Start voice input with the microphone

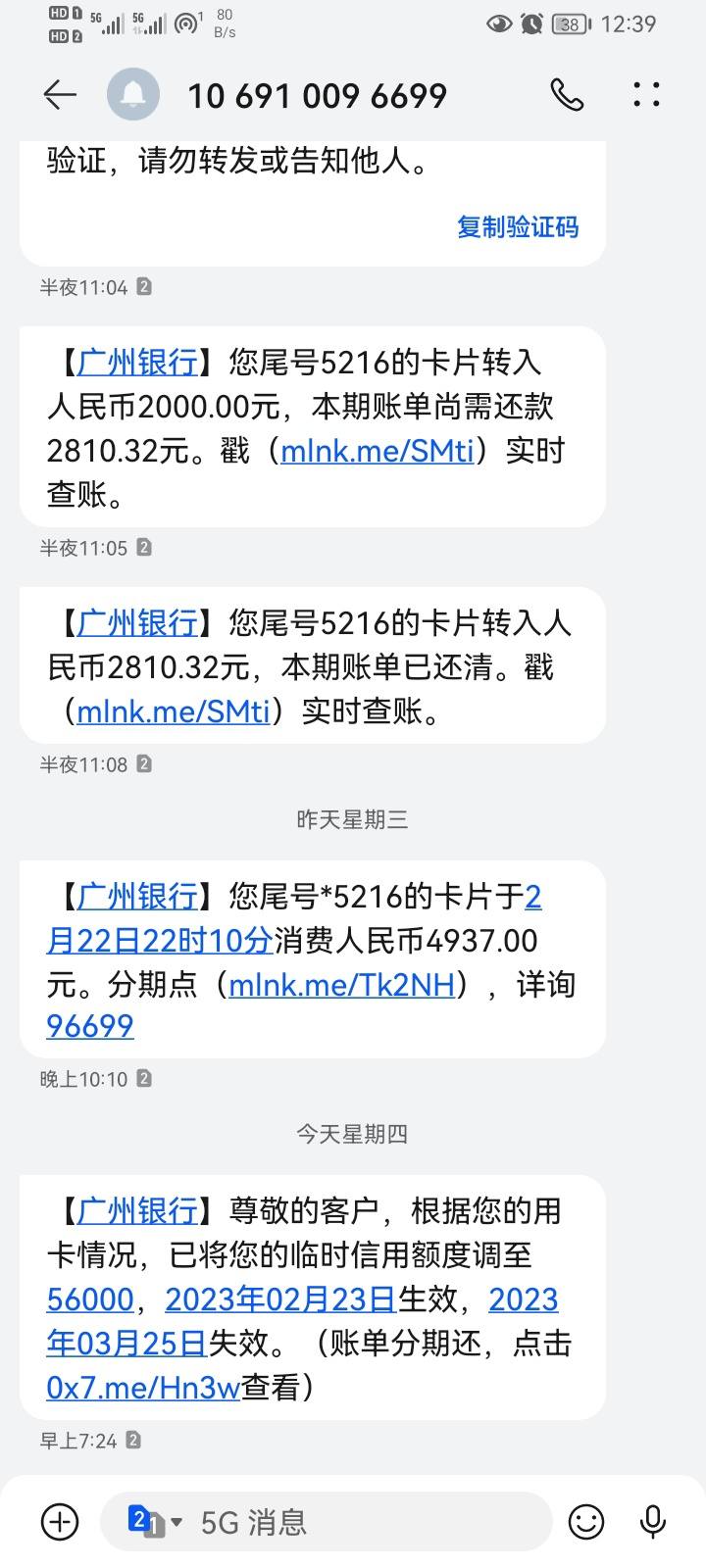pyautogui.click(x=653, y=1522)
